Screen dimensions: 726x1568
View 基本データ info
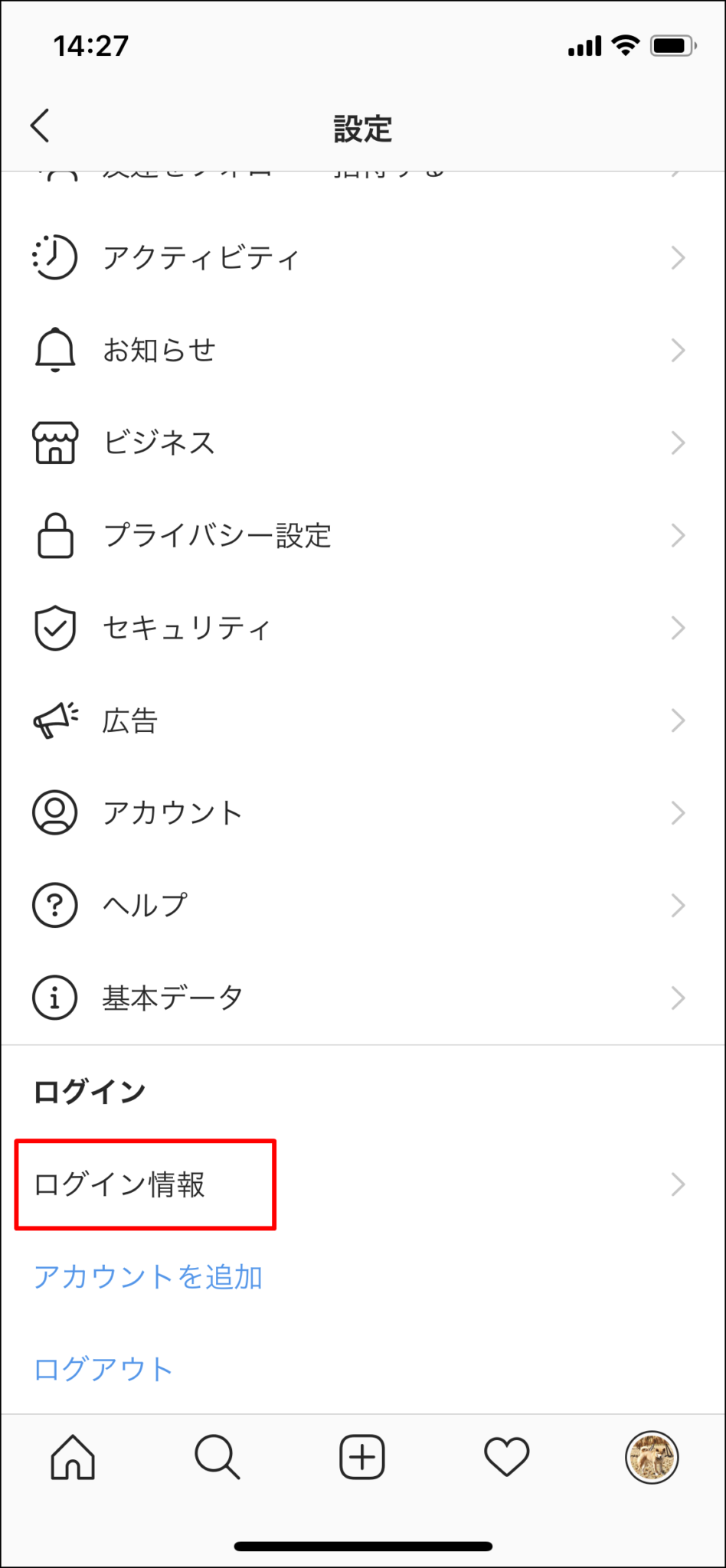pyautogui.click(x=172, y=998)
